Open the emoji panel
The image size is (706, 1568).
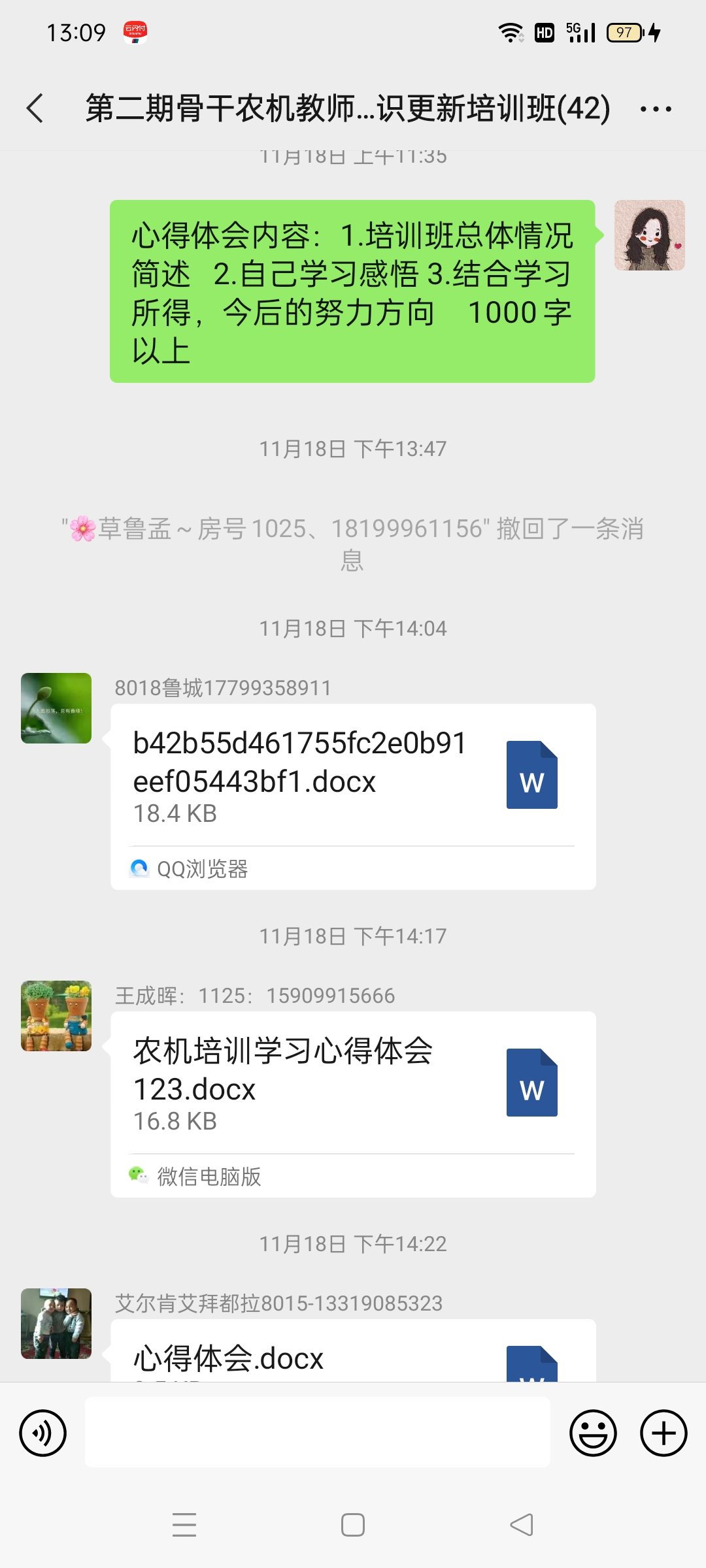[593, 1433]
